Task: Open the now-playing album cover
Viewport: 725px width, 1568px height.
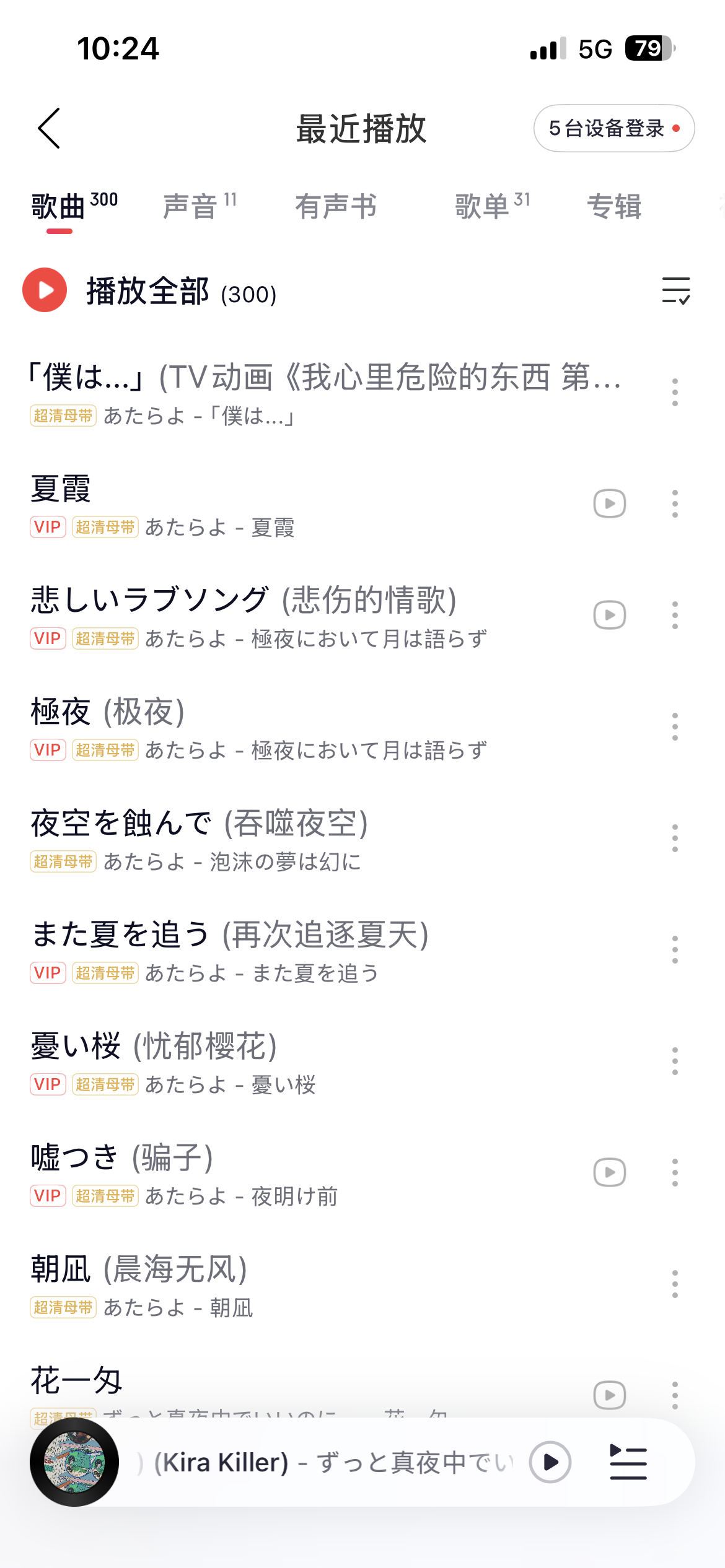Action: [x=74, y=1462]
